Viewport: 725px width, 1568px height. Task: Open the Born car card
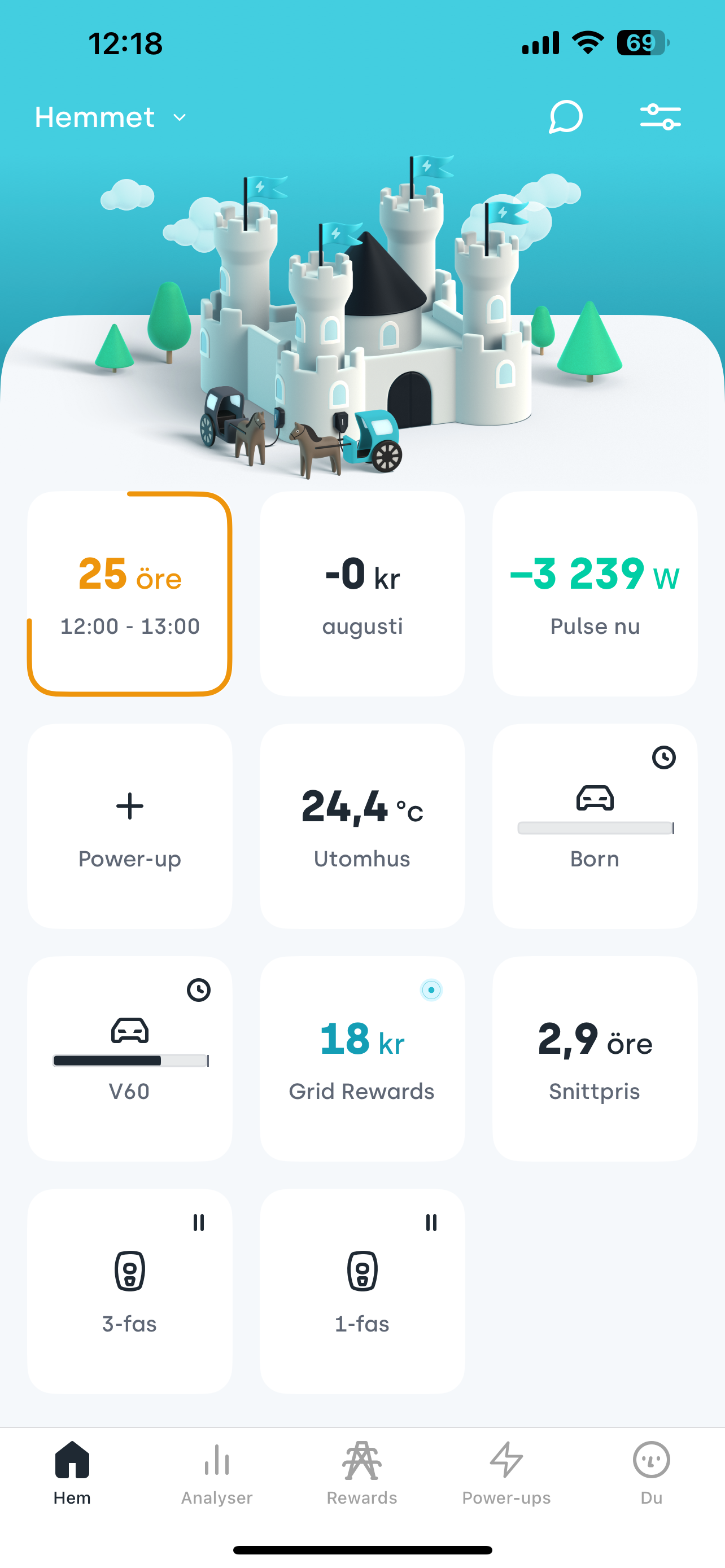click(x=595, y=826)
